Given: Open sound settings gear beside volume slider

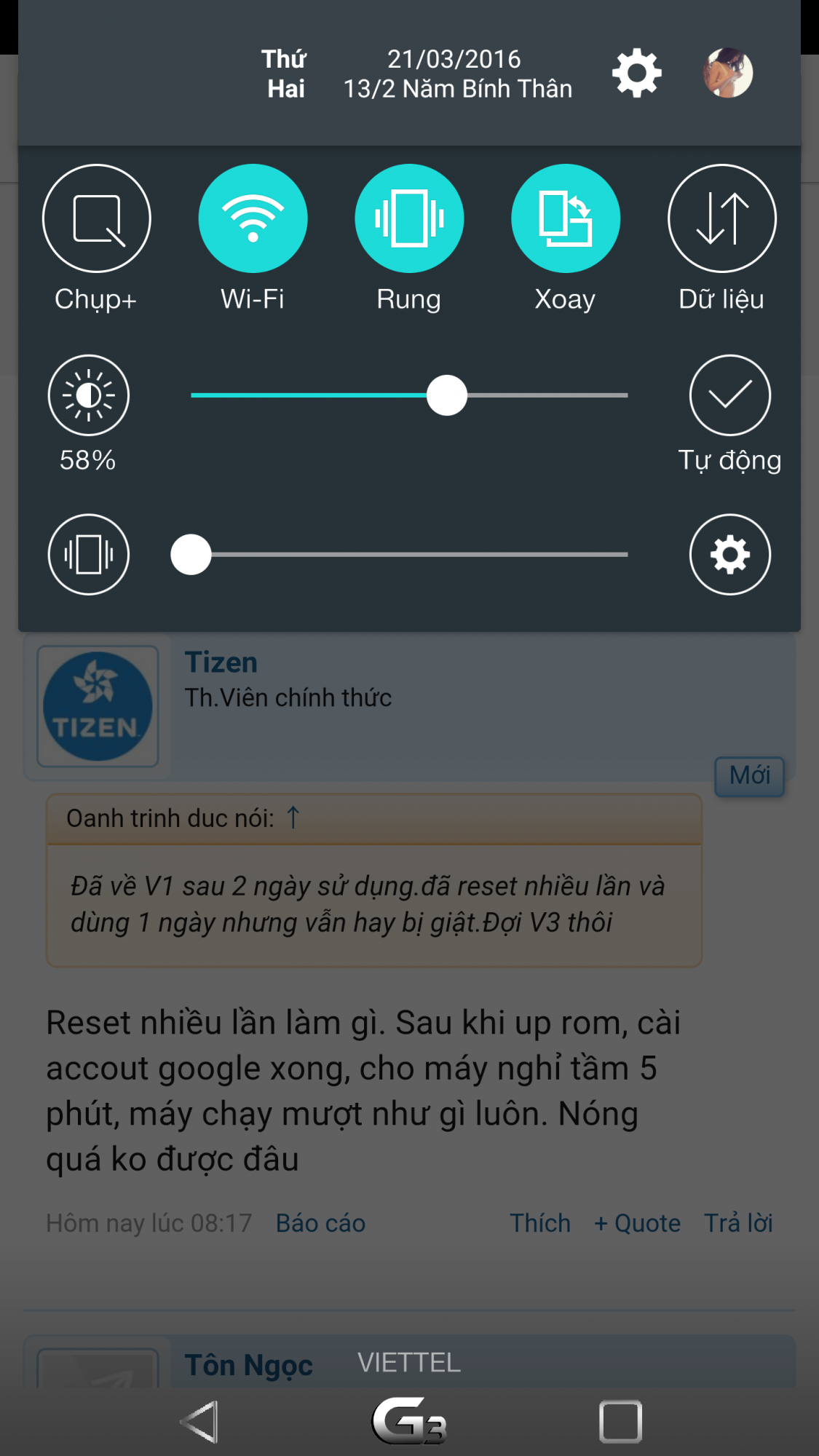Looking at the screenshot, I should [x=730, y=555].
